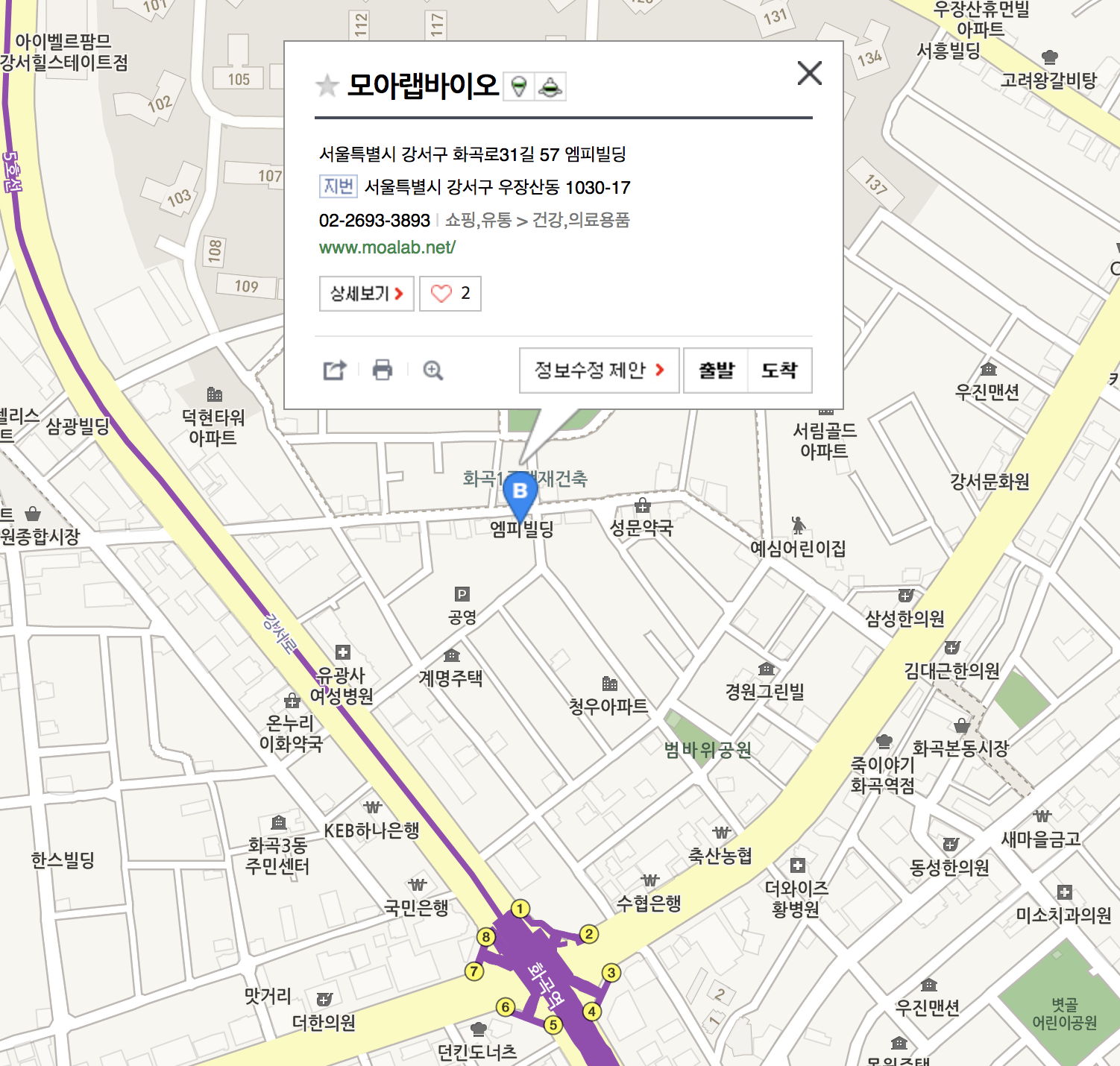Viewport: 1120px width, 1066px height.
Task: Favorite 모아랩바이오 with the star icon
Action: pyautogui.click(x=327, y=86)
